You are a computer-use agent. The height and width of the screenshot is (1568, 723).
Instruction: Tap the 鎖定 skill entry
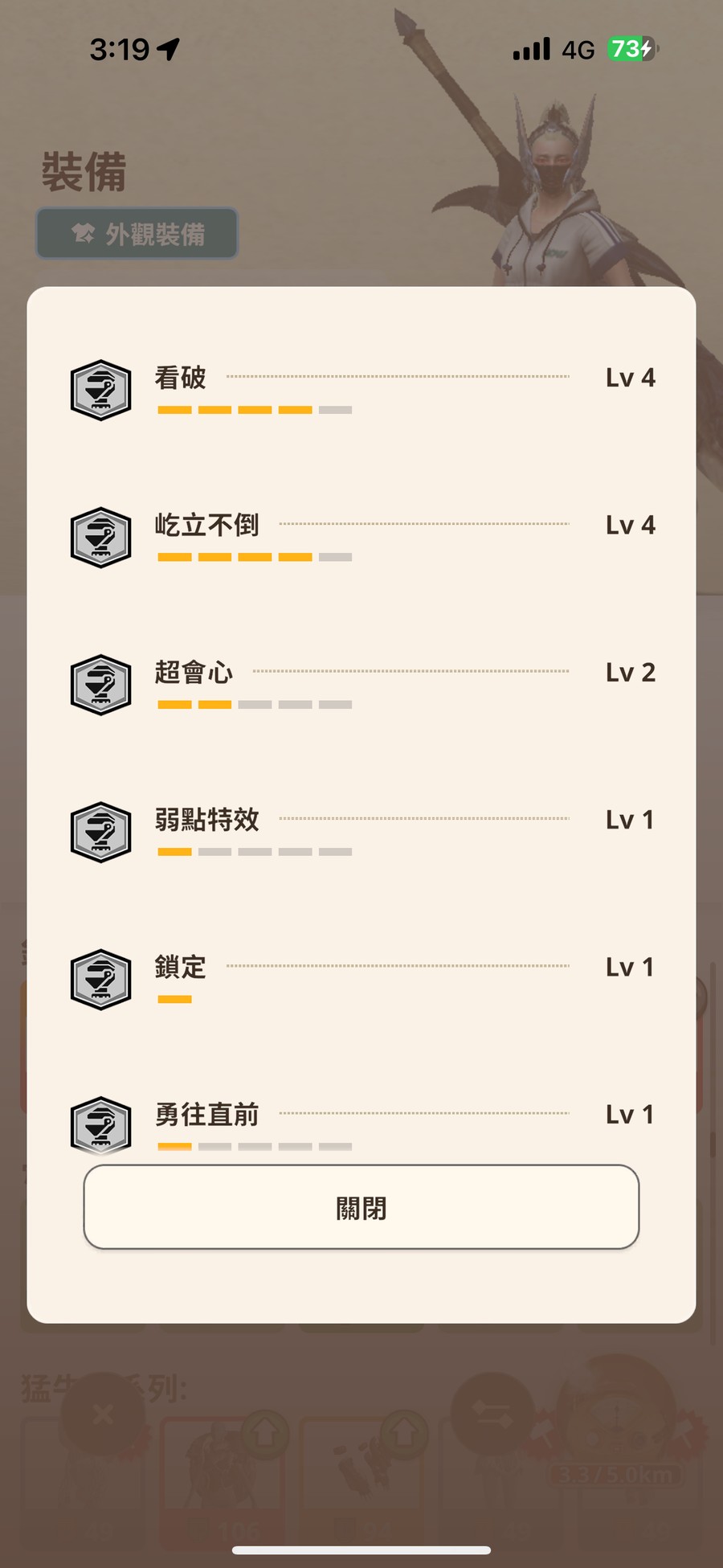point(361,977)
